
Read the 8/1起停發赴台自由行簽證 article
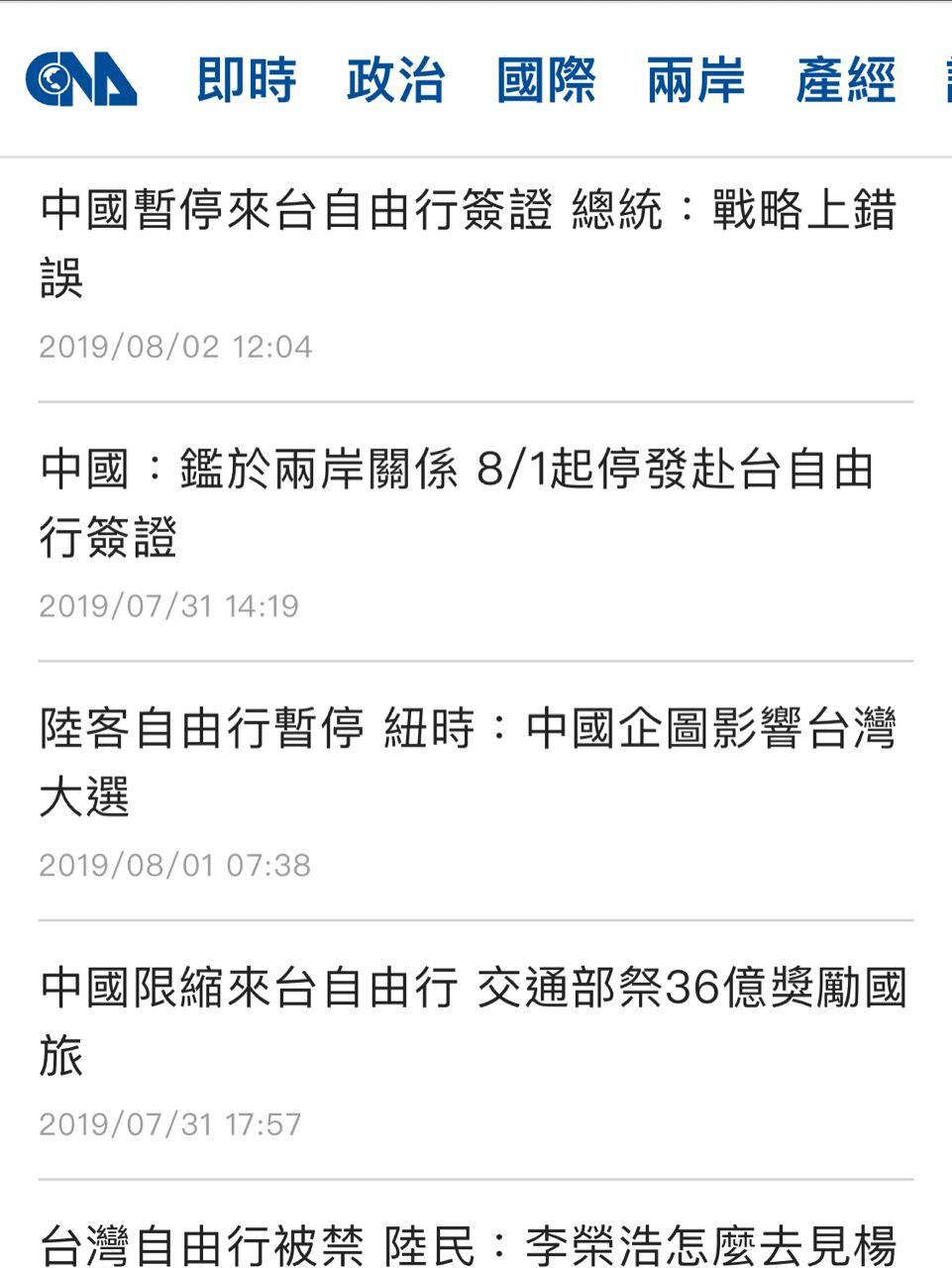[x=456, y=502]
